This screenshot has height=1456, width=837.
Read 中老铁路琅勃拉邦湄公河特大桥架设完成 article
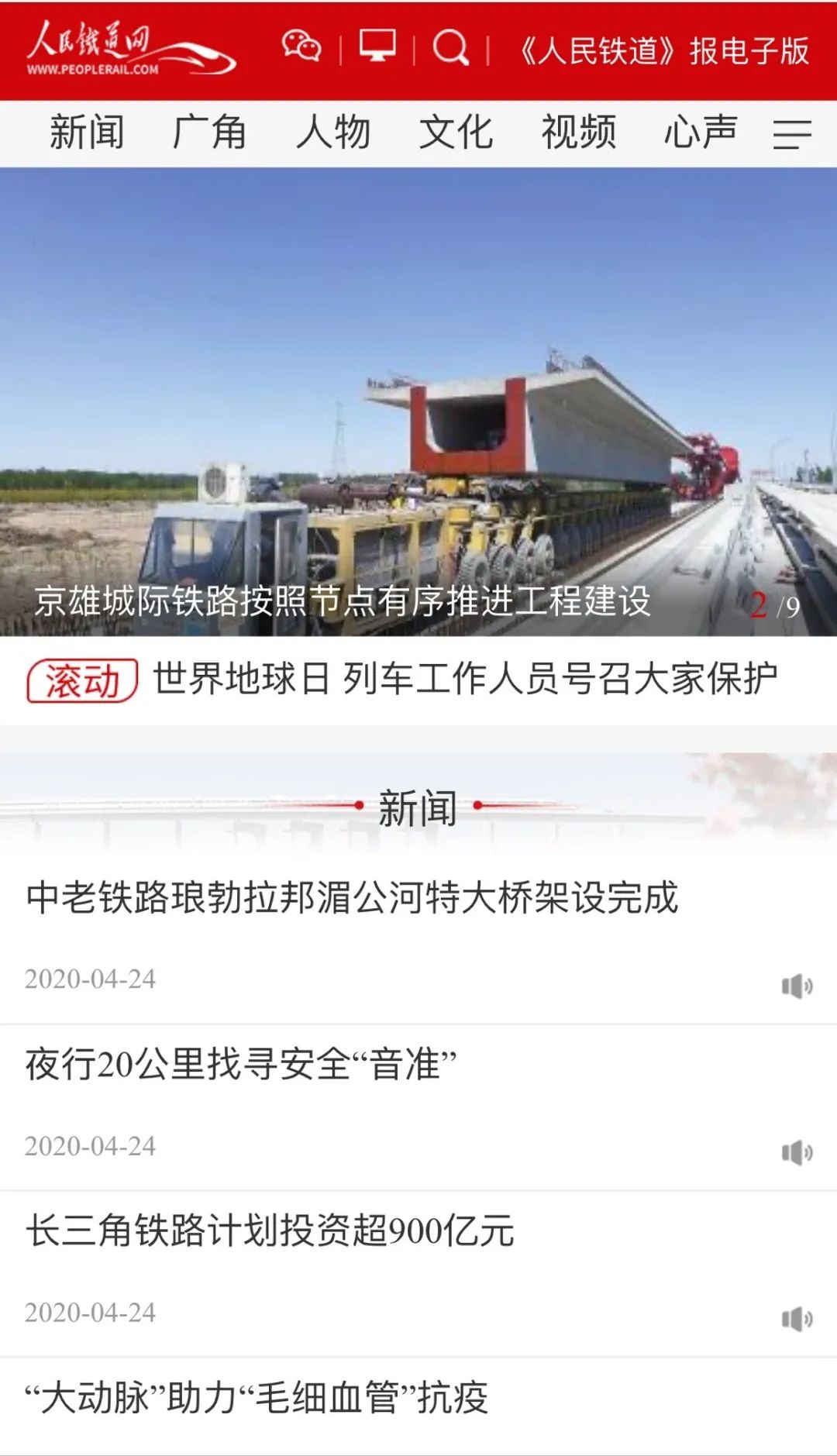(x=352, y=897)
